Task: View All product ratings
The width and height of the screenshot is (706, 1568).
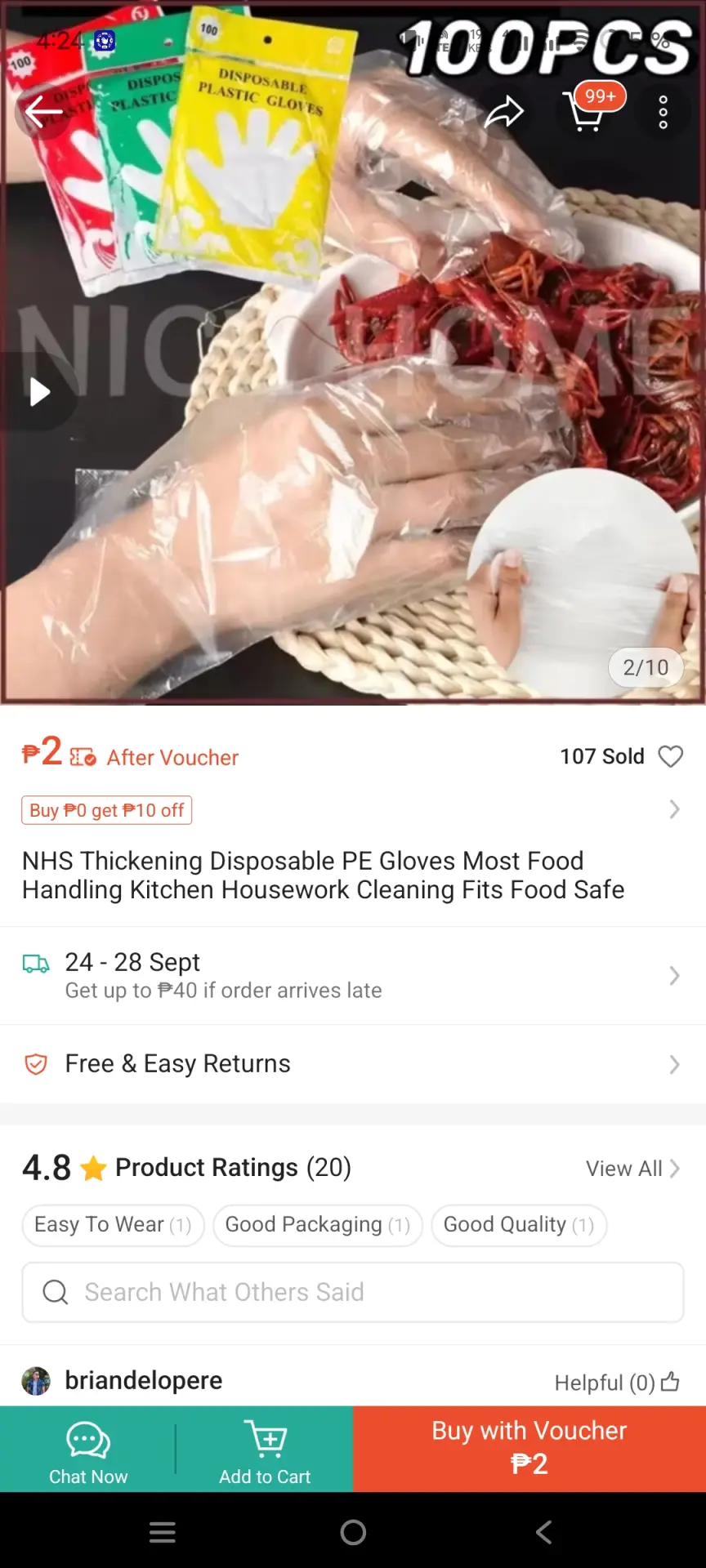Action: (632, 1169)
